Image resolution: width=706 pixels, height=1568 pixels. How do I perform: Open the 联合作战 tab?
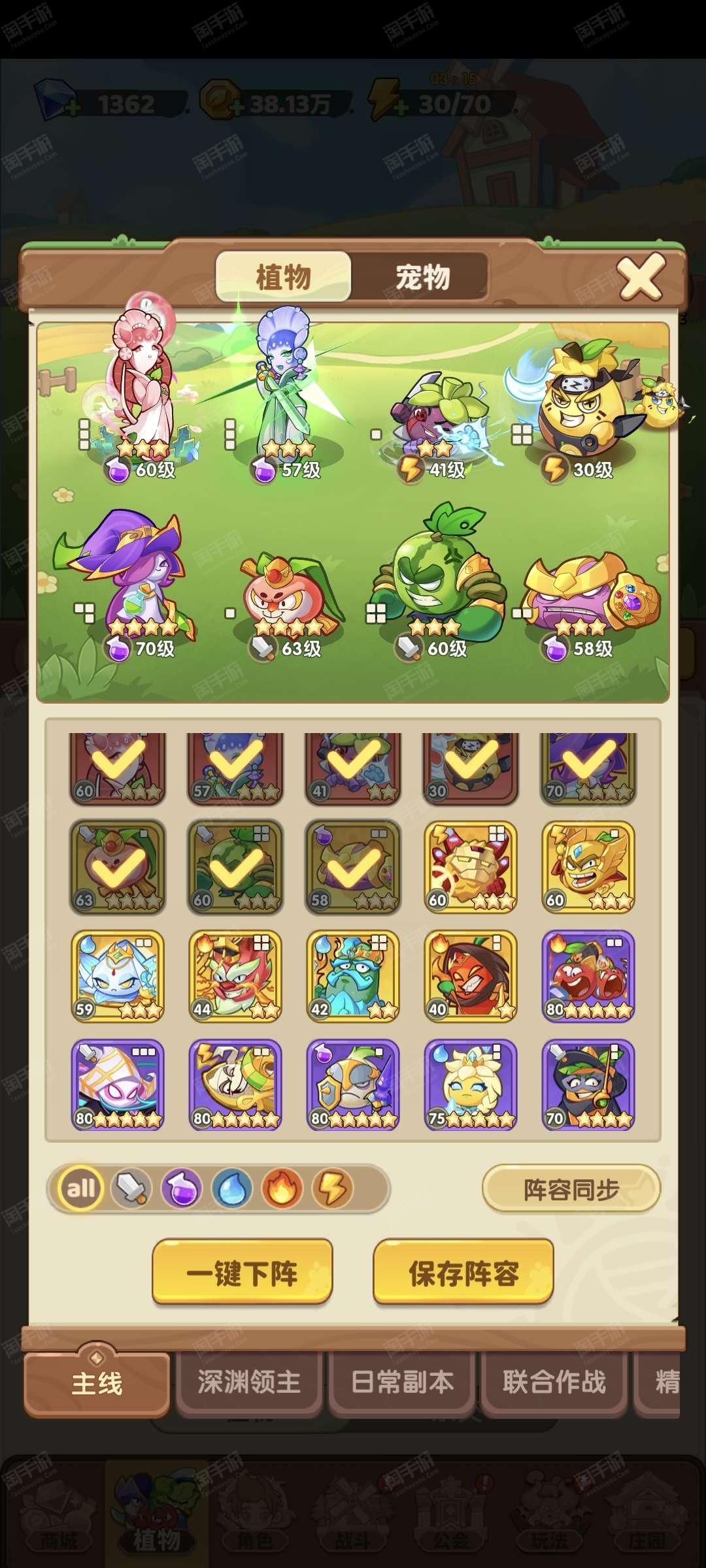554,1382
